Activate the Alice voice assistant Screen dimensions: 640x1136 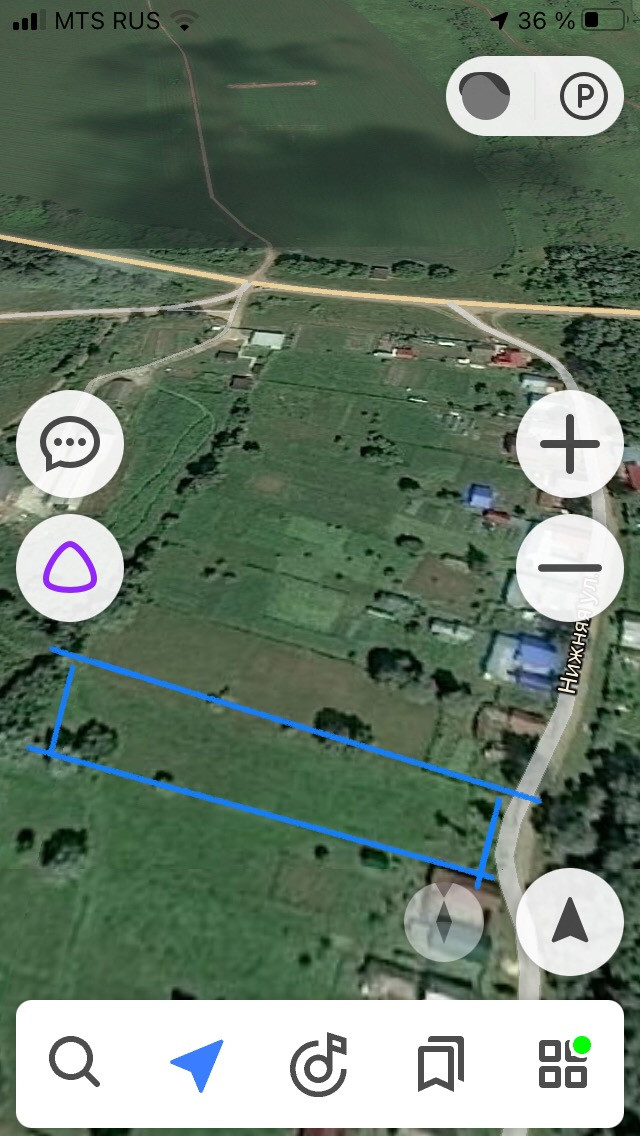70,568
